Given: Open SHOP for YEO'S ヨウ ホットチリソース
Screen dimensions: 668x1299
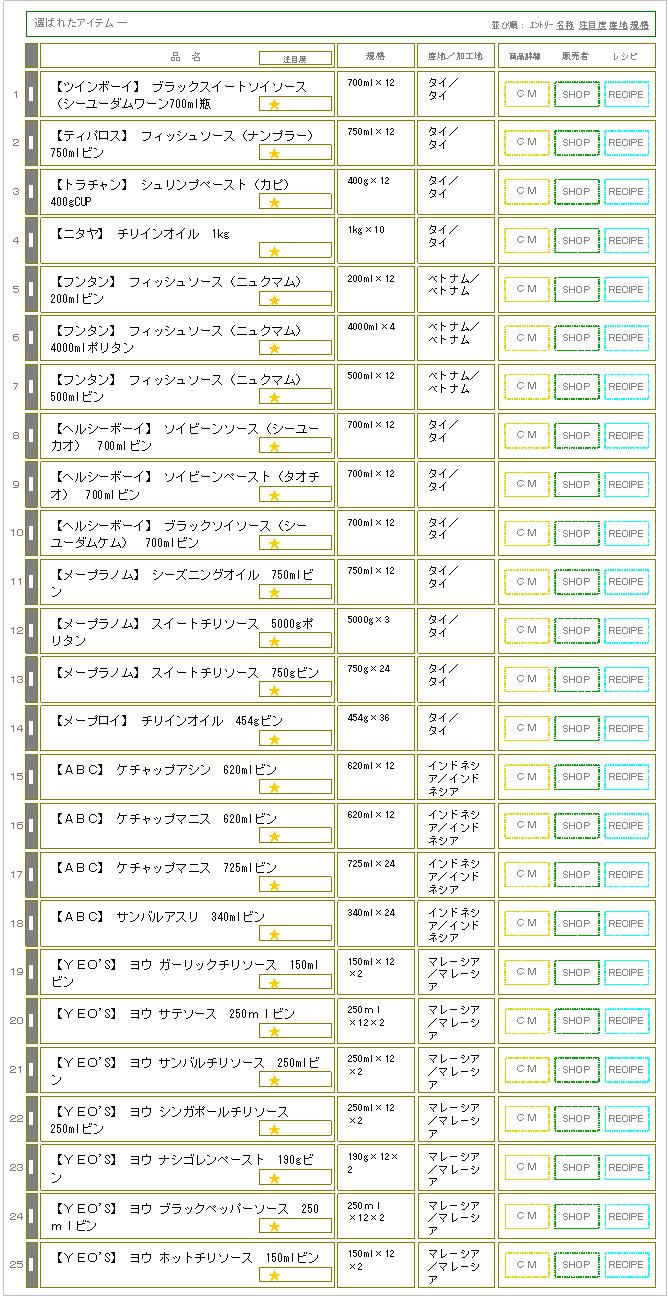Looking at the screenshot, I should coord(576,1265).
